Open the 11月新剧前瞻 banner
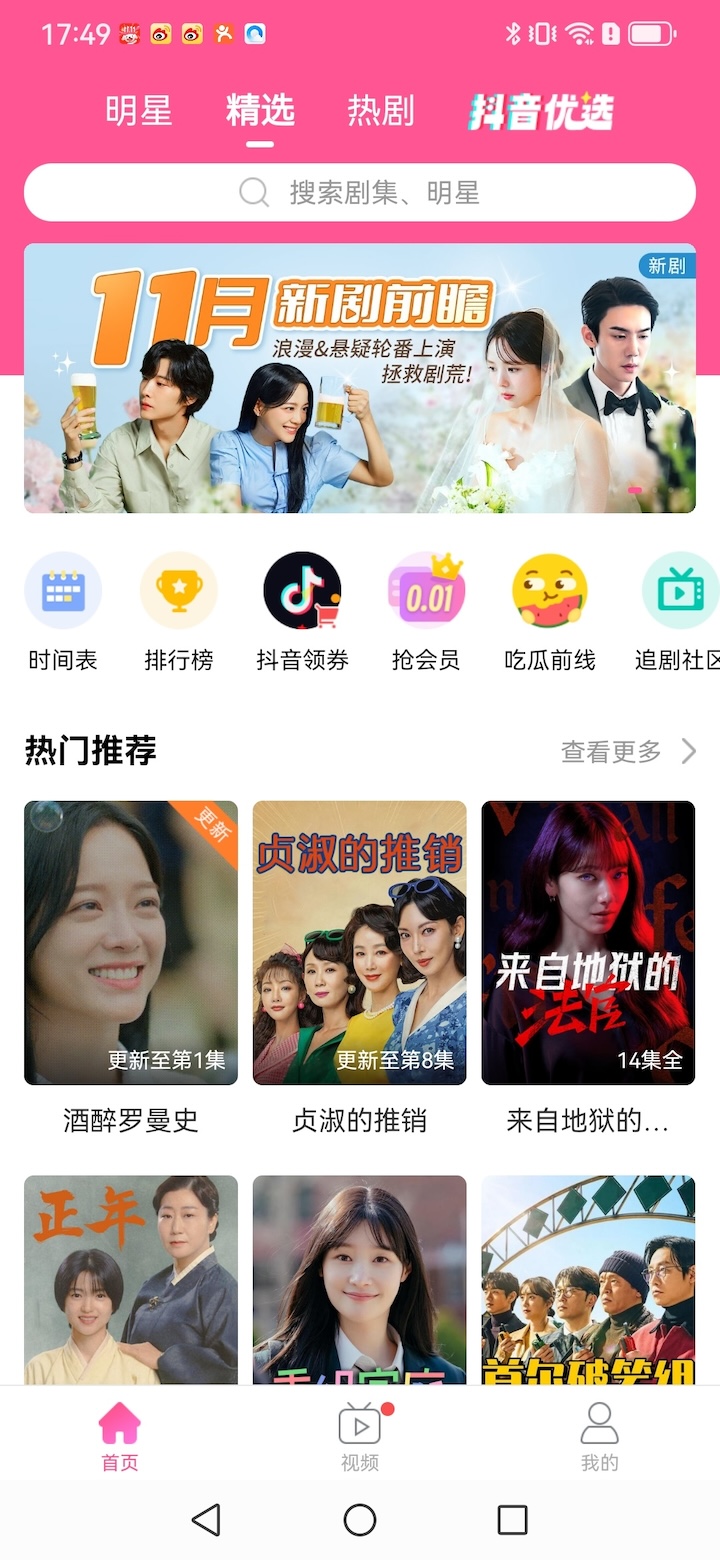Viewport: 720px width, 1560px height. (360, 378)
